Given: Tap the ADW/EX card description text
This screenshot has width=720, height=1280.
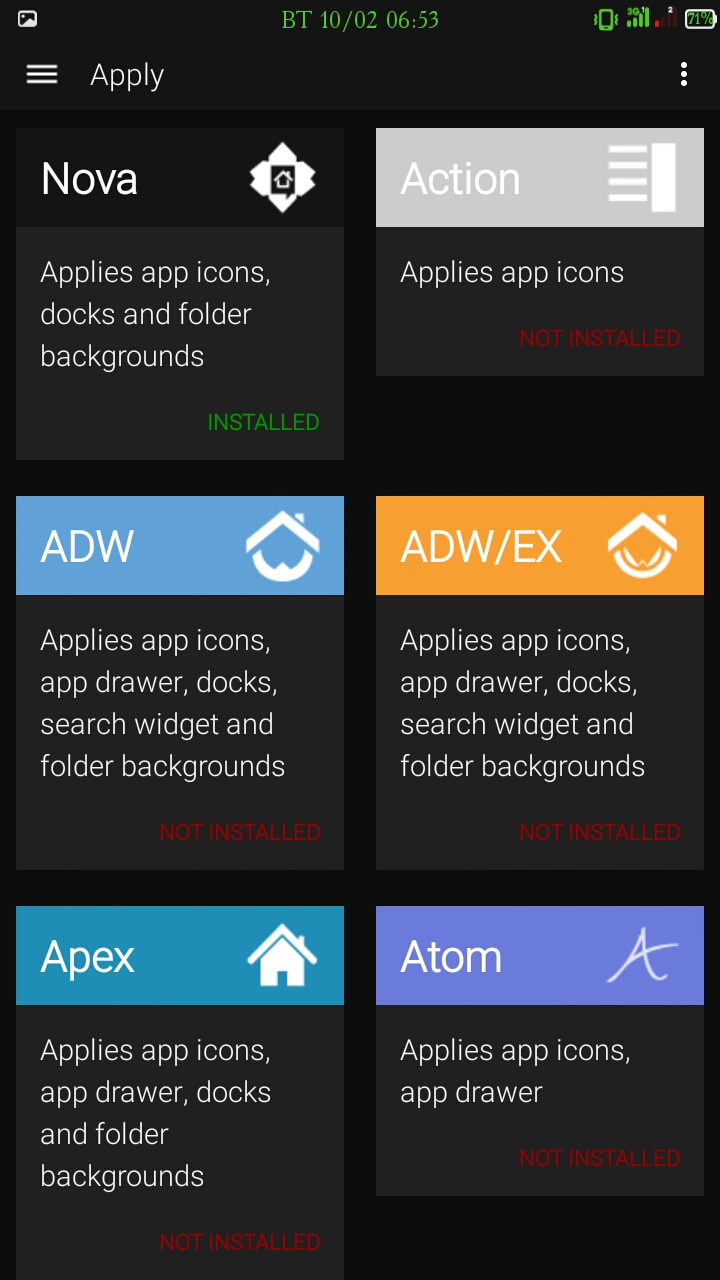Looking at the screenshot, I should click(539, 703).
